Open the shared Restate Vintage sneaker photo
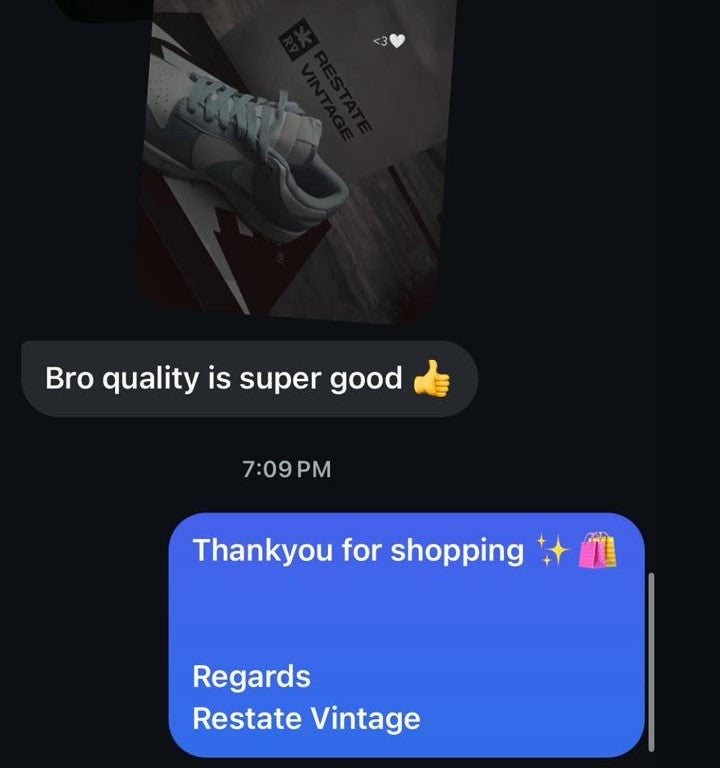720x768 pixels. pyautogui.click(x=295, y=160)
